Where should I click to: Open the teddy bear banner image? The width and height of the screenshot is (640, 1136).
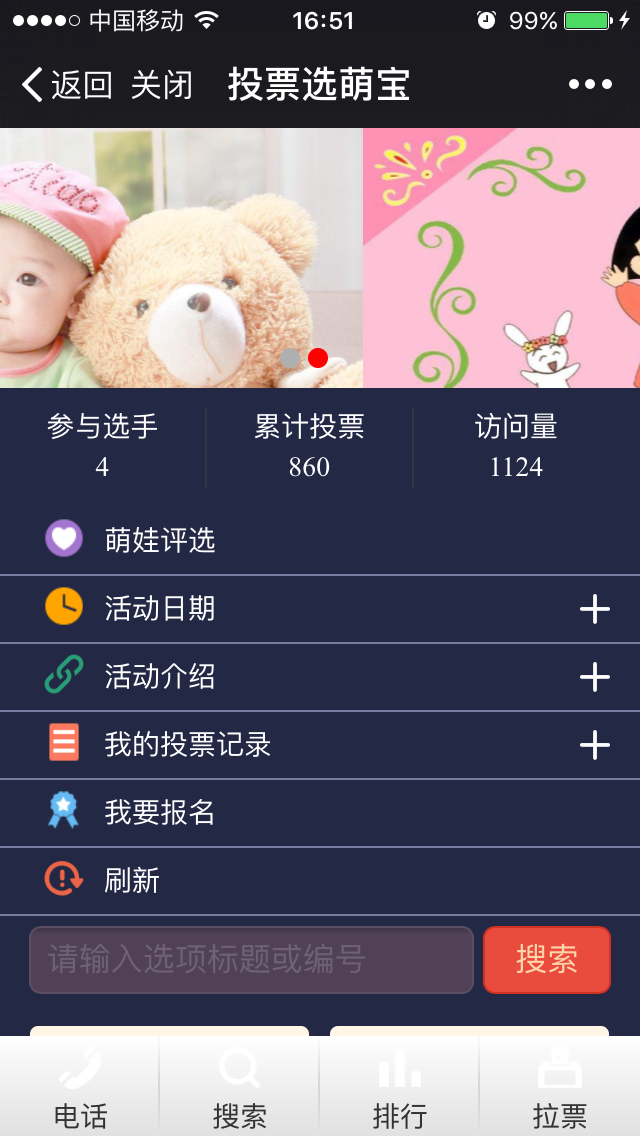click(180, 257)
